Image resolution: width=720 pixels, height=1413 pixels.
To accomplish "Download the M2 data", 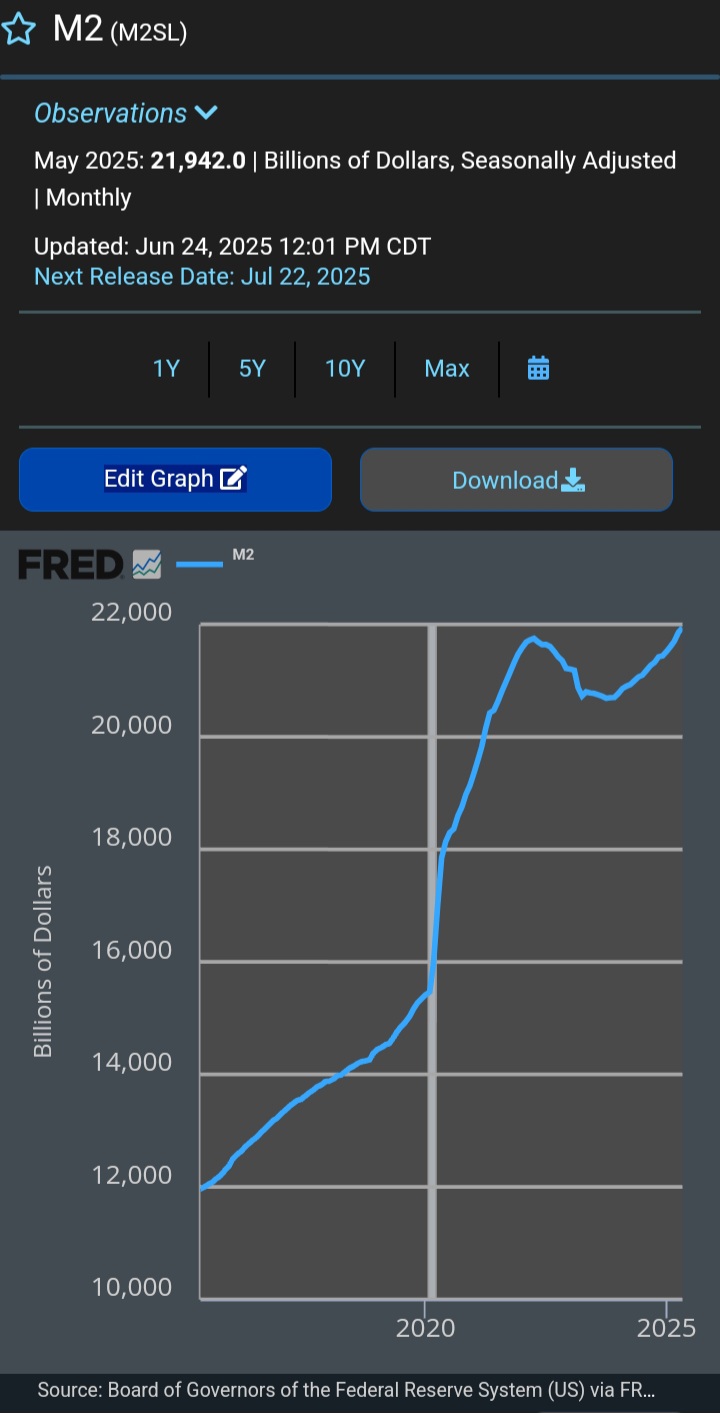I will [516, 480].
